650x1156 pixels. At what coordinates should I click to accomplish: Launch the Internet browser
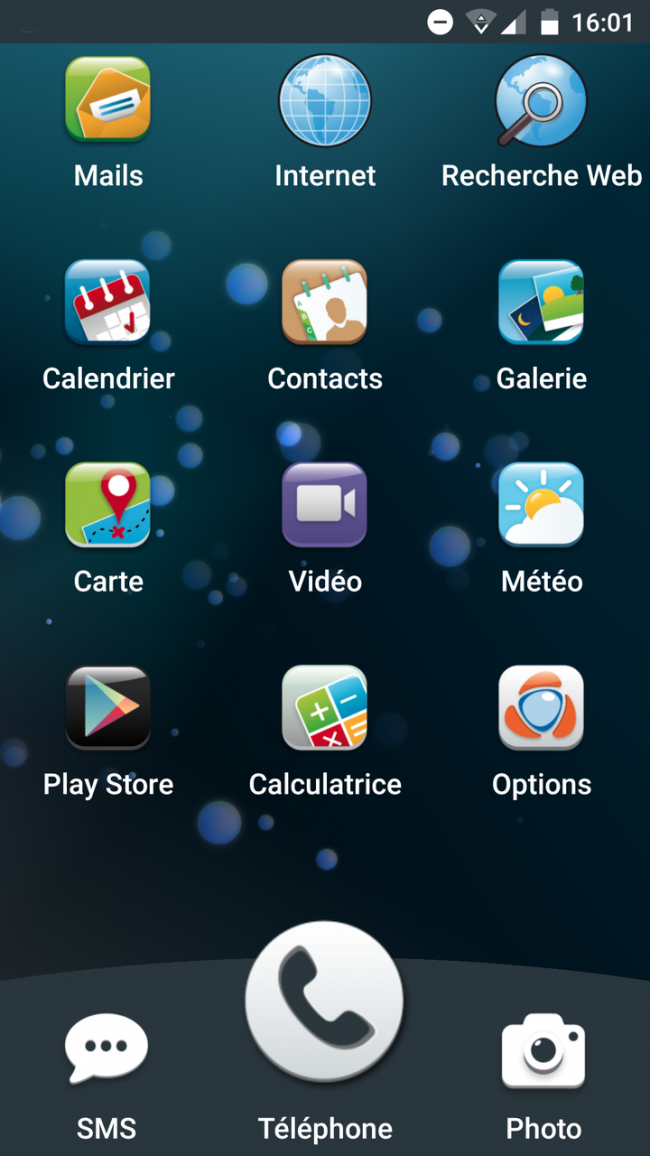pos(325,101)
